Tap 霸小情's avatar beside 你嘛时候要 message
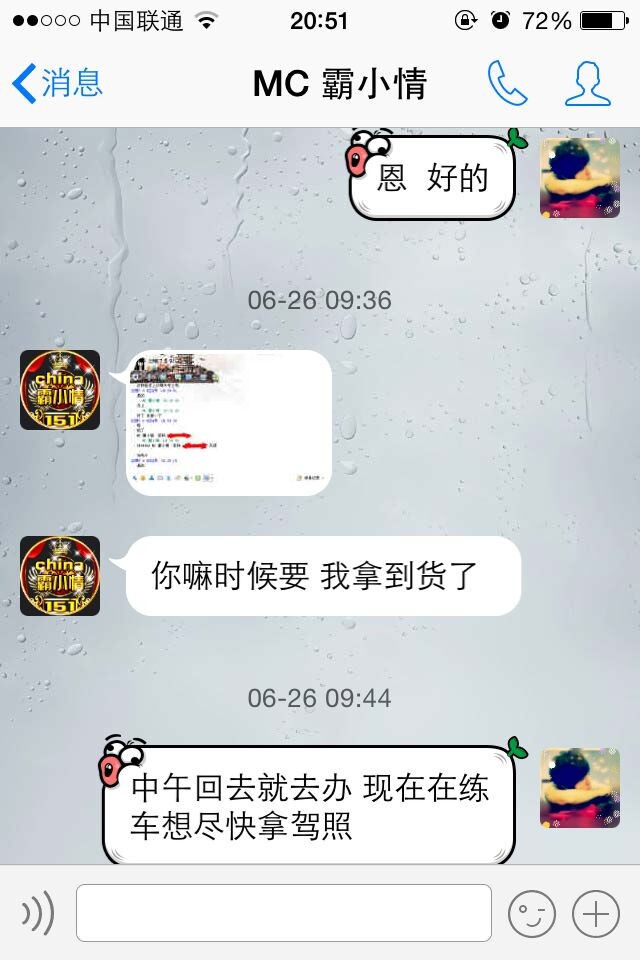The height and width of the screenshot is (960, 640). [x=60, y=576]
